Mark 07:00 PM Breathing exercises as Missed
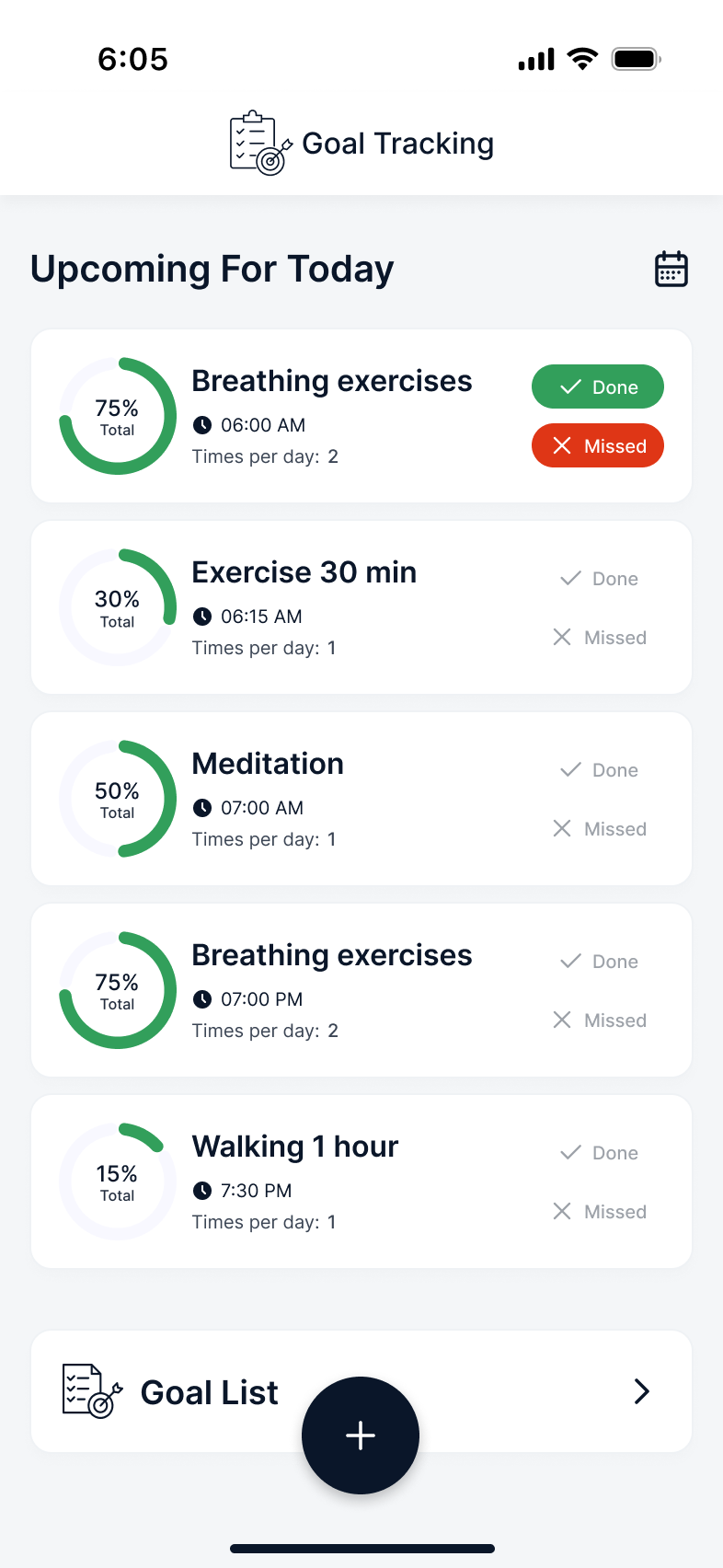The width and height of the screenshot is (723, 1568). (x=598, y=1020)
